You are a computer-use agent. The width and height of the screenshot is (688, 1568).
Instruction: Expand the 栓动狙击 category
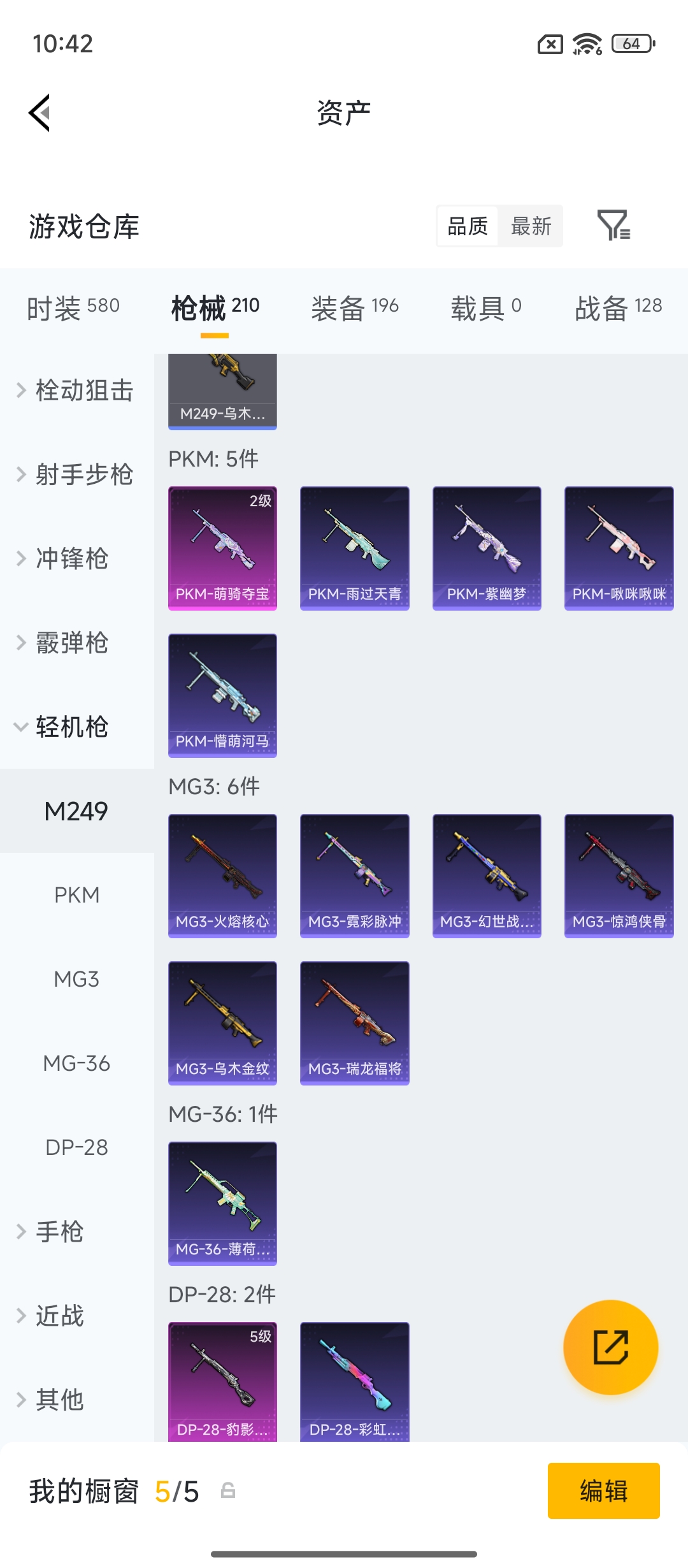click(76, 390)
